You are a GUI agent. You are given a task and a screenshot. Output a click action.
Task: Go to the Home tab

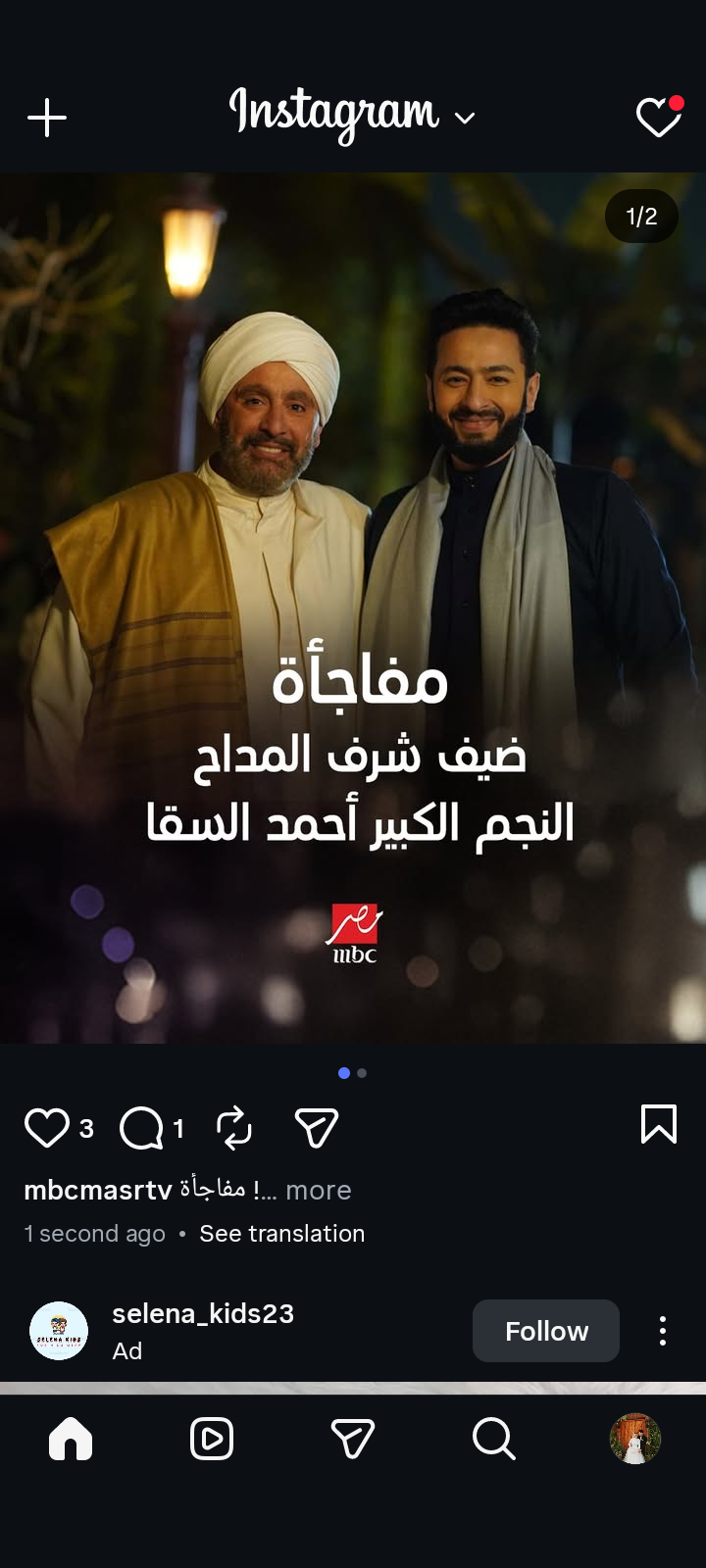[71, 1439]
